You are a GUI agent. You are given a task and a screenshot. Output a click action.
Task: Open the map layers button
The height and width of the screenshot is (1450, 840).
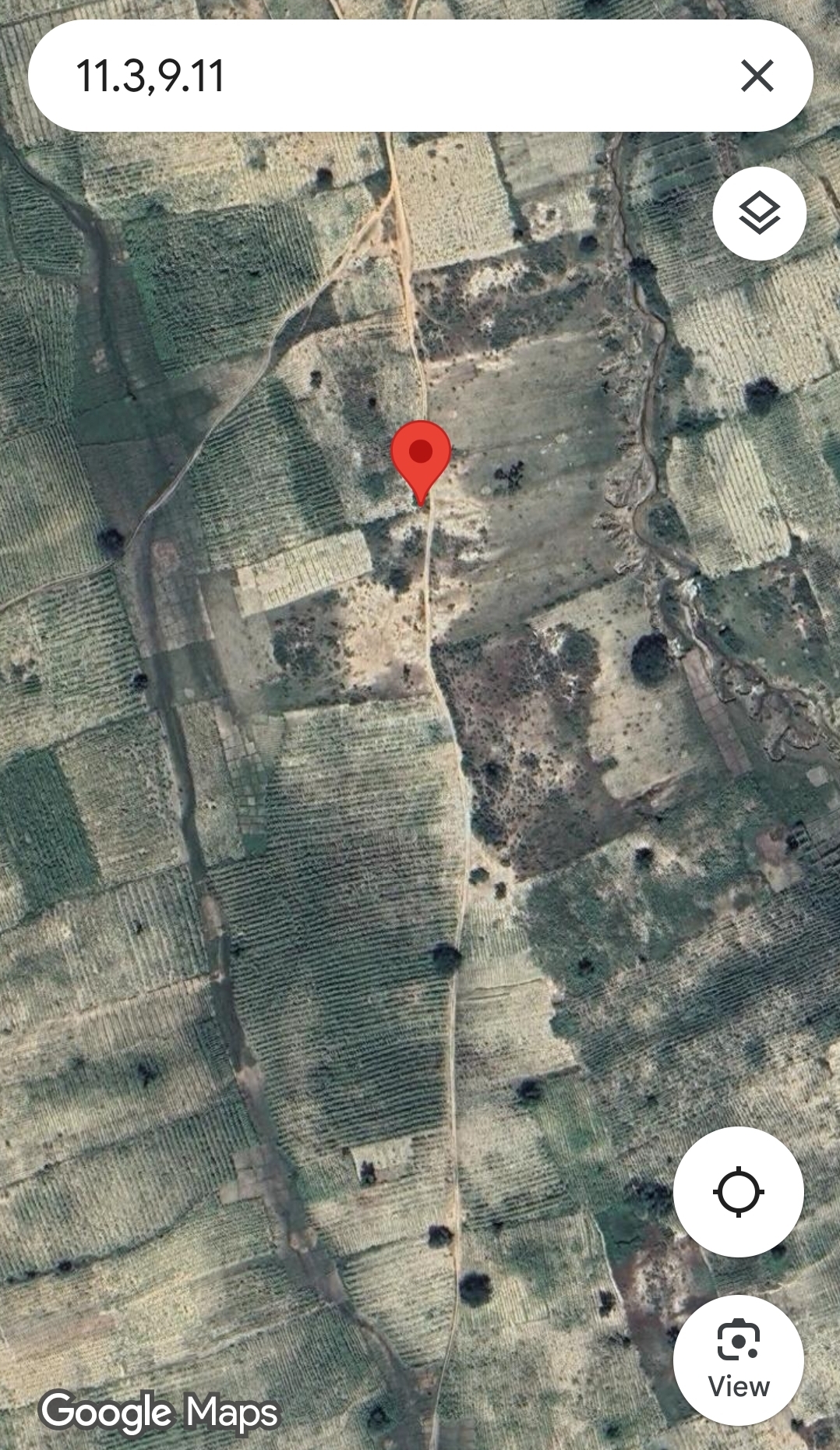[759, 213]
